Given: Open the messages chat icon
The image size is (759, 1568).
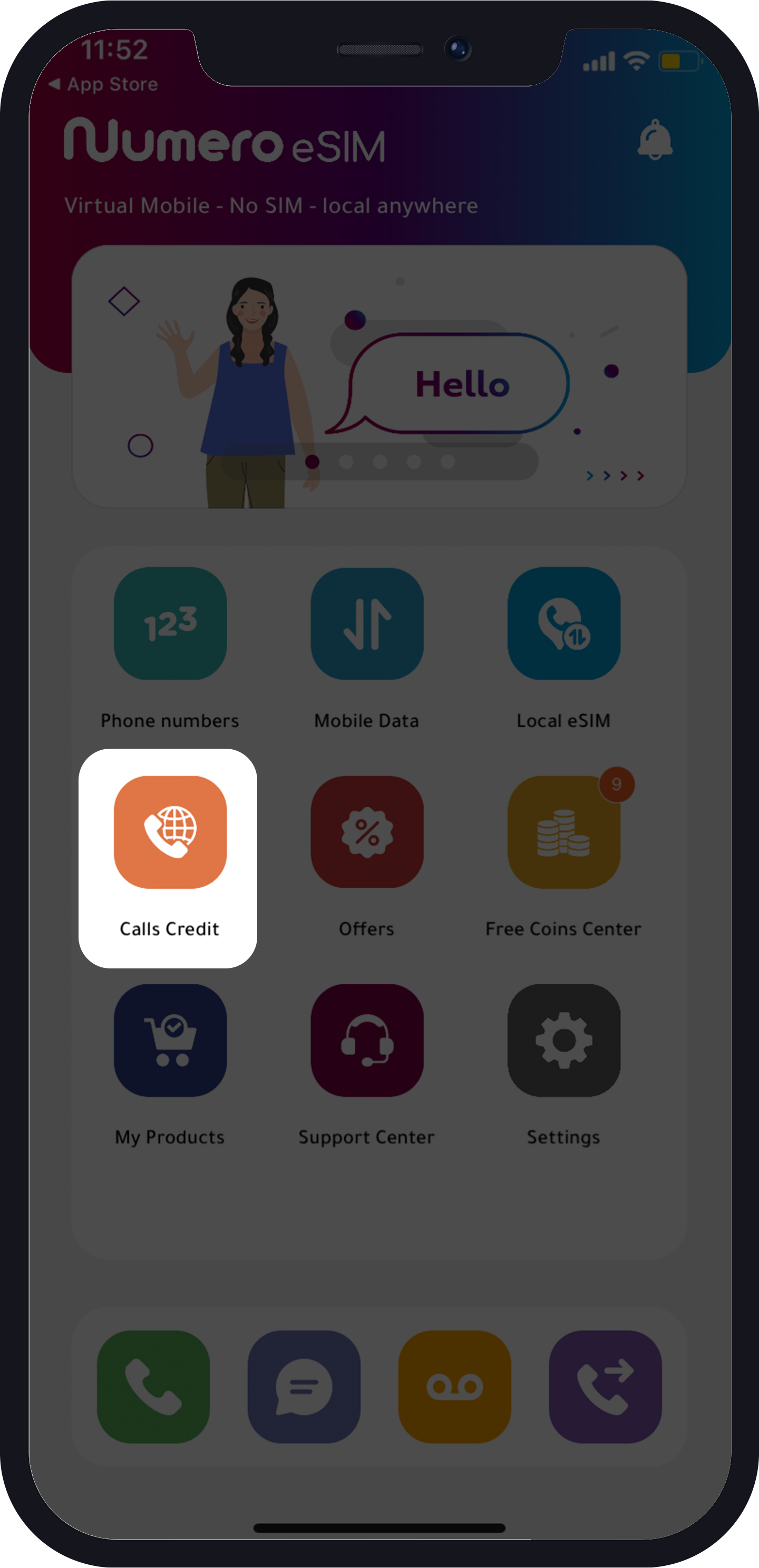Looking at the screenshot, I should coord(304,1387).
